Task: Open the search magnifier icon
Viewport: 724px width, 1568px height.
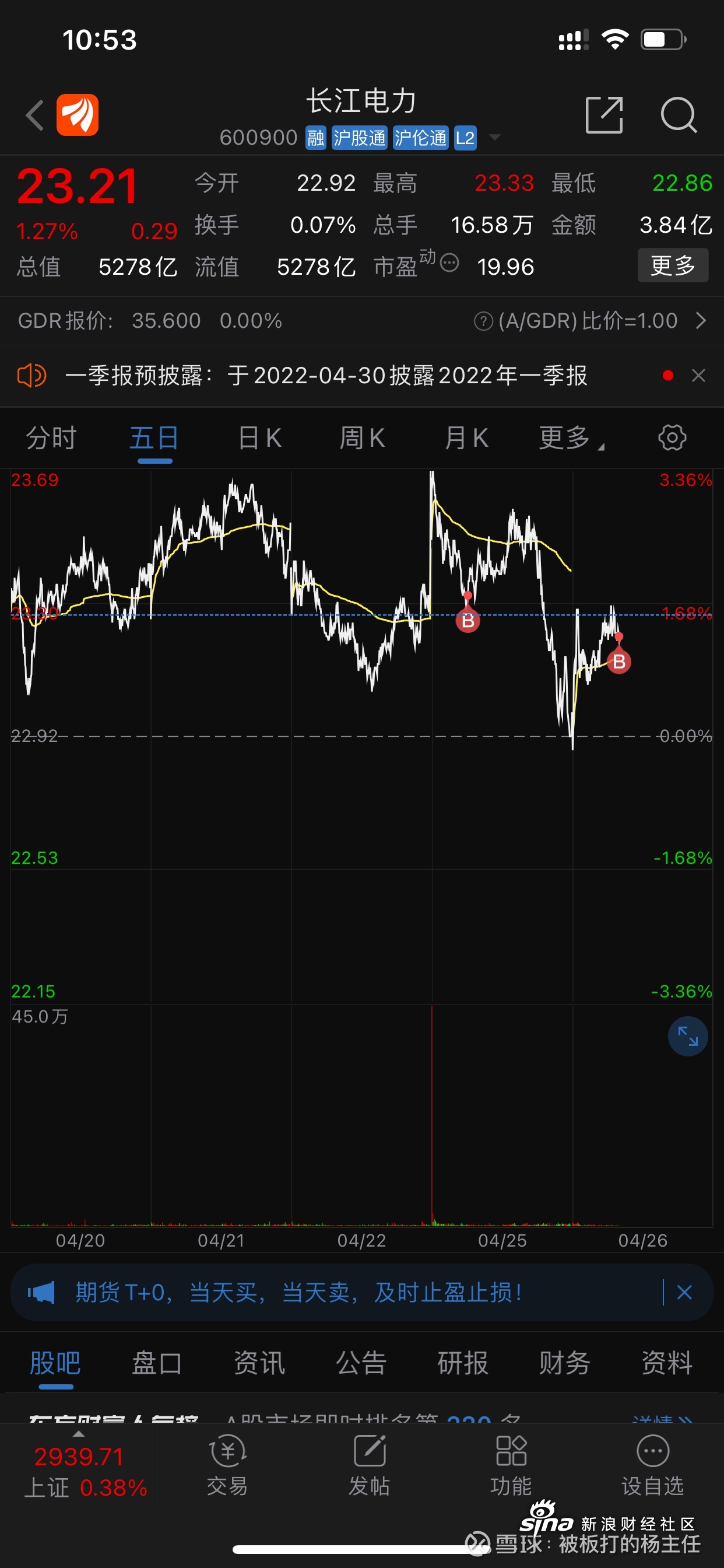Action: [x=678, y=114]
